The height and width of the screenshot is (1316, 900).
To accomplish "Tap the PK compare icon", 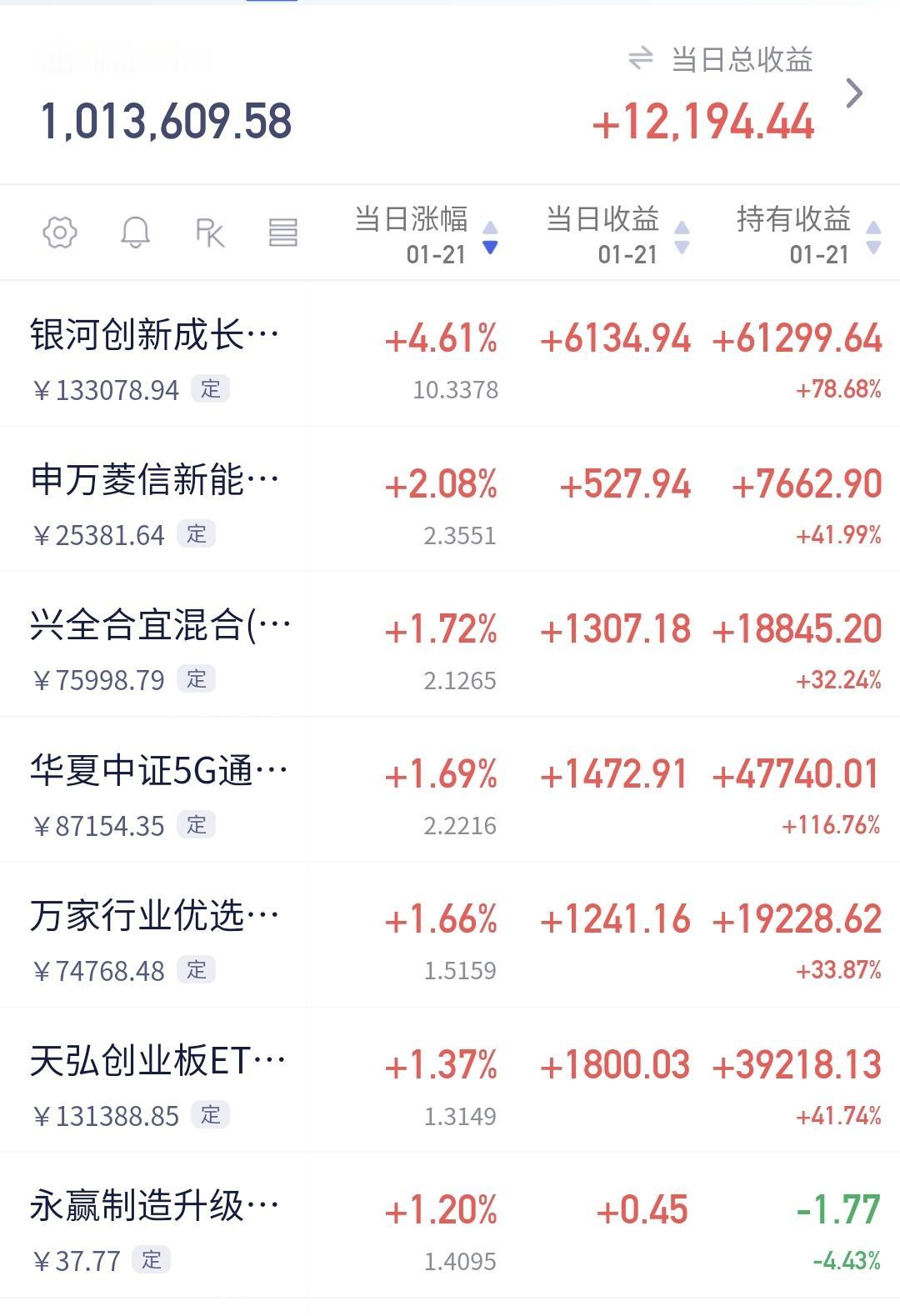I will point(210,233).
